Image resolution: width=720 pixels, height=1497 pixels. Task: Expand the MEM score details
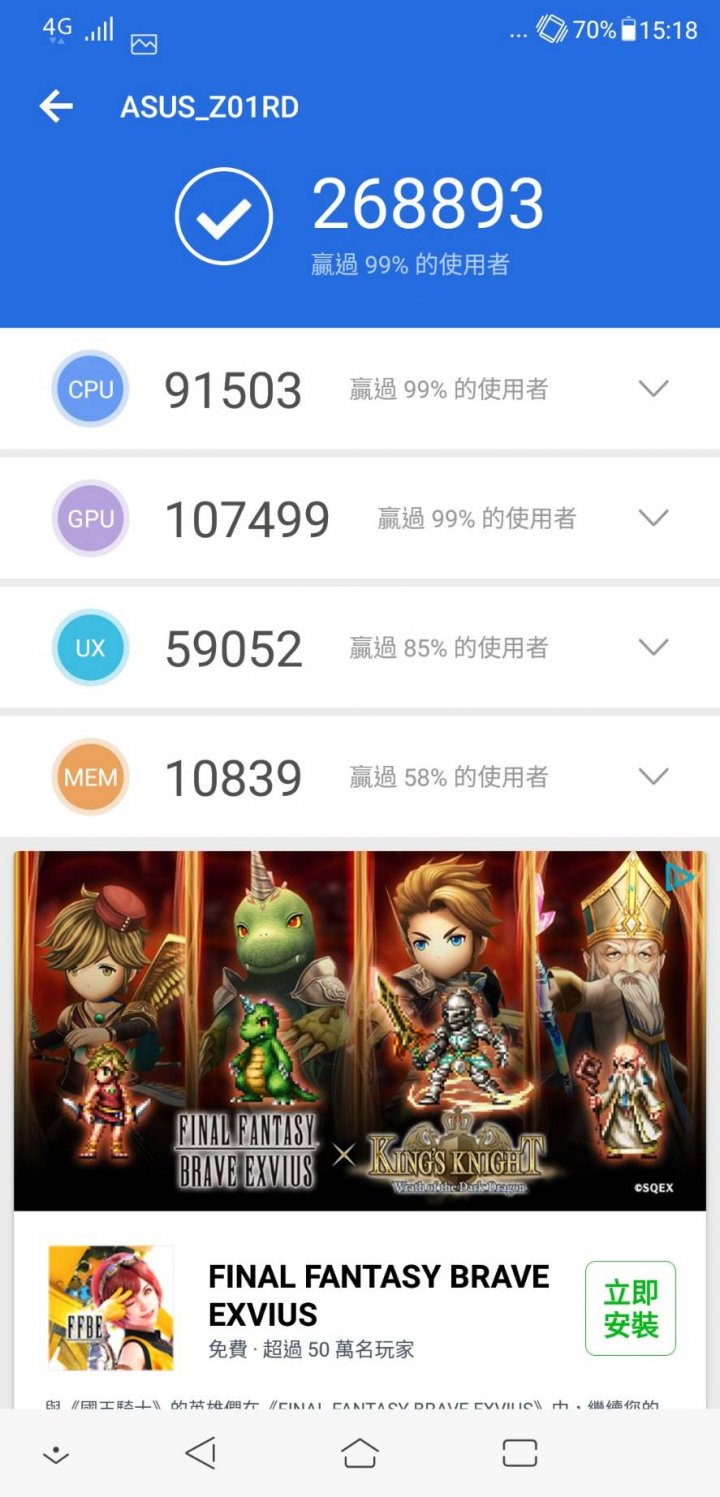(x=653, y=776)
